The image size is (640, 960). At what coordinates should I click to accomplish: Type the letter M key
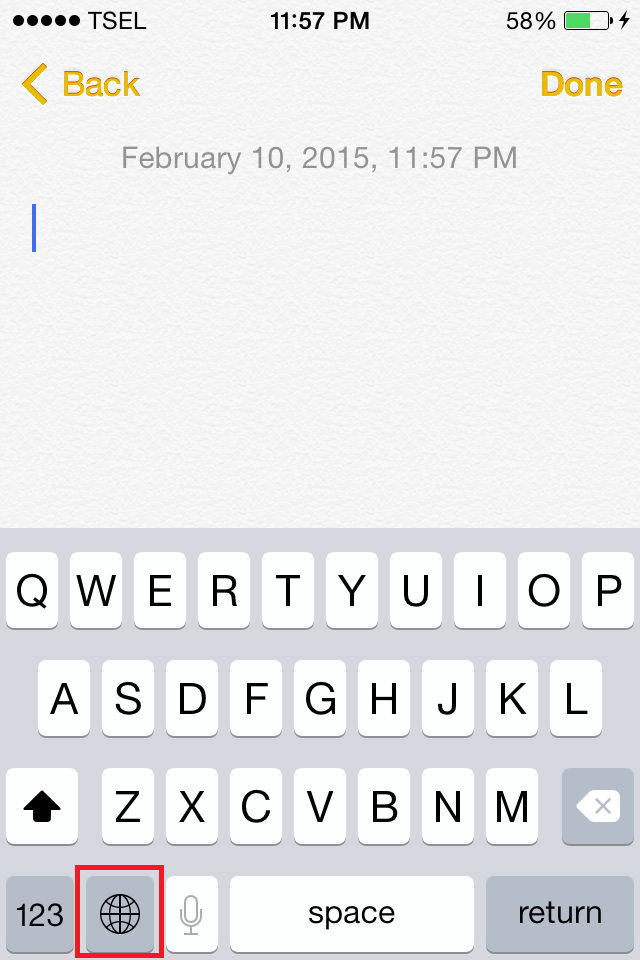point(512,806)
